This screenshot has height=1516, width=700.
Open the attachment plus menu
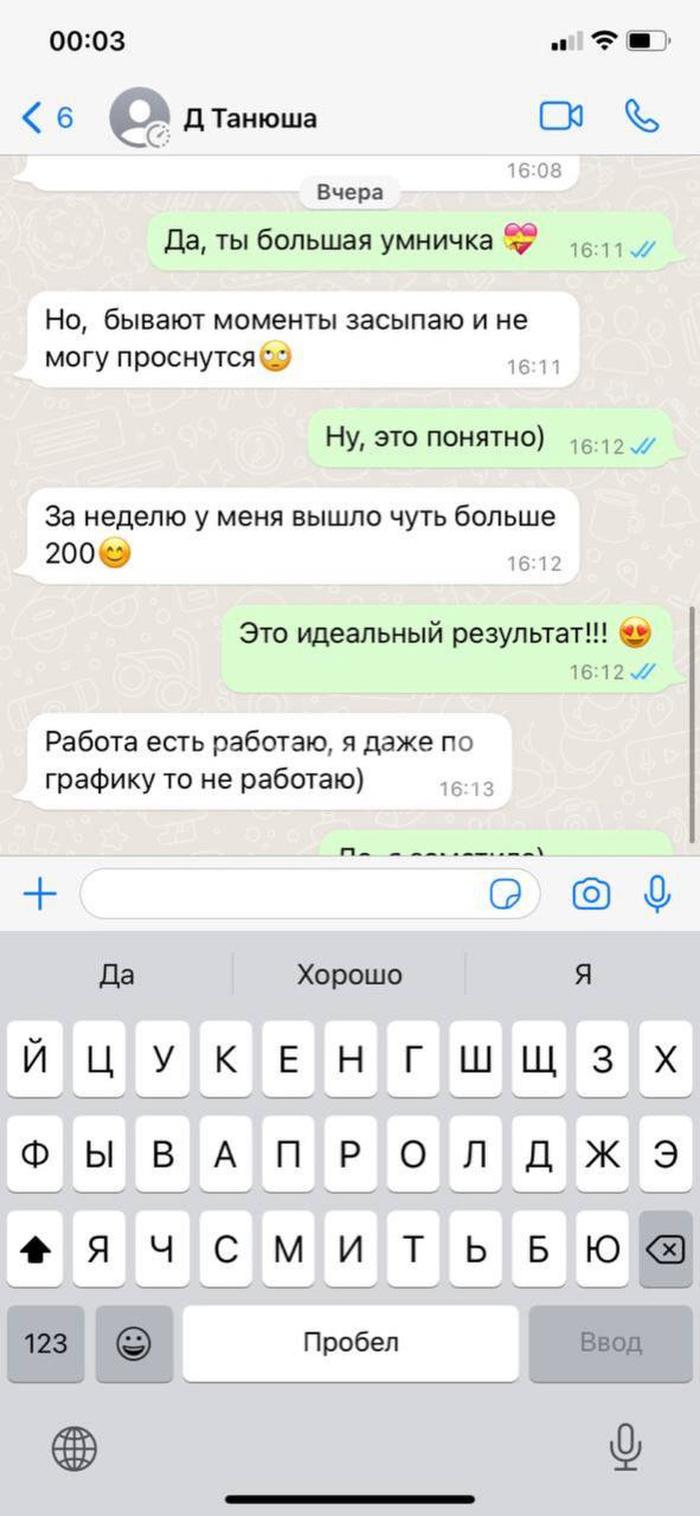point(40,893)
